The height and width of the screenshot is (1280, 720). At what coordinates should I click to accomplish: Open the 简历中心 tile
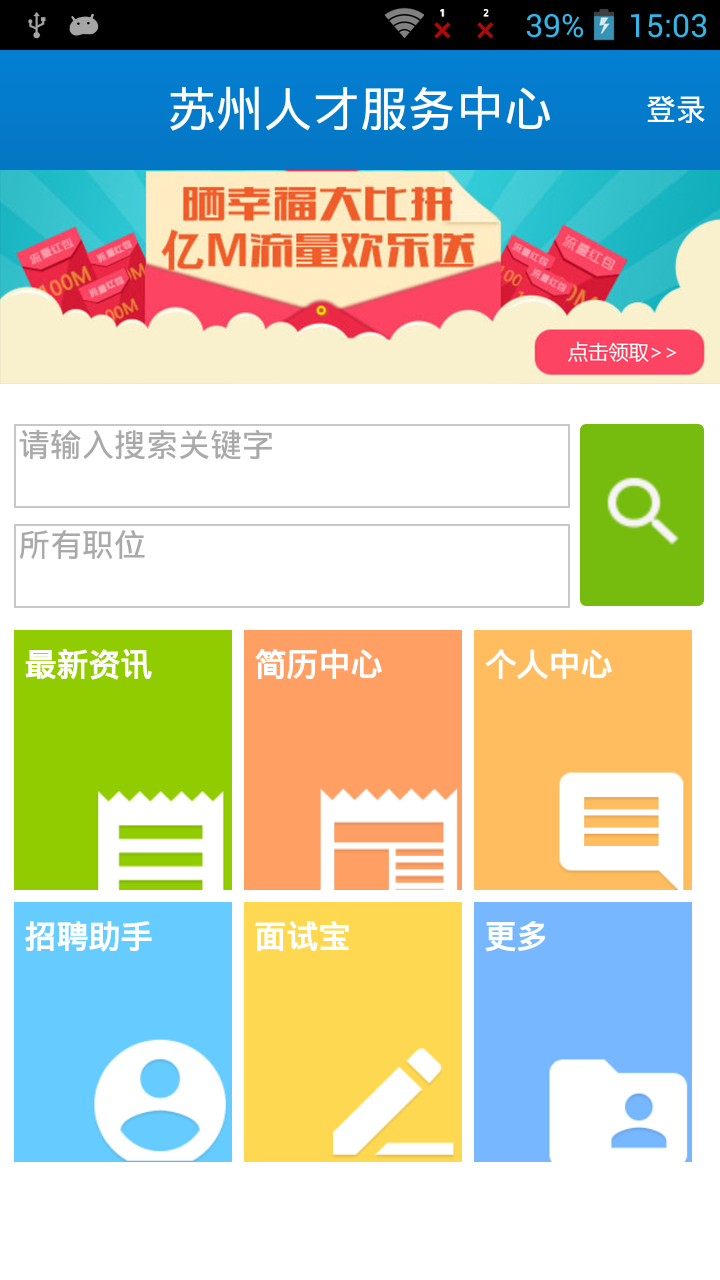click(x=353, y=759)
